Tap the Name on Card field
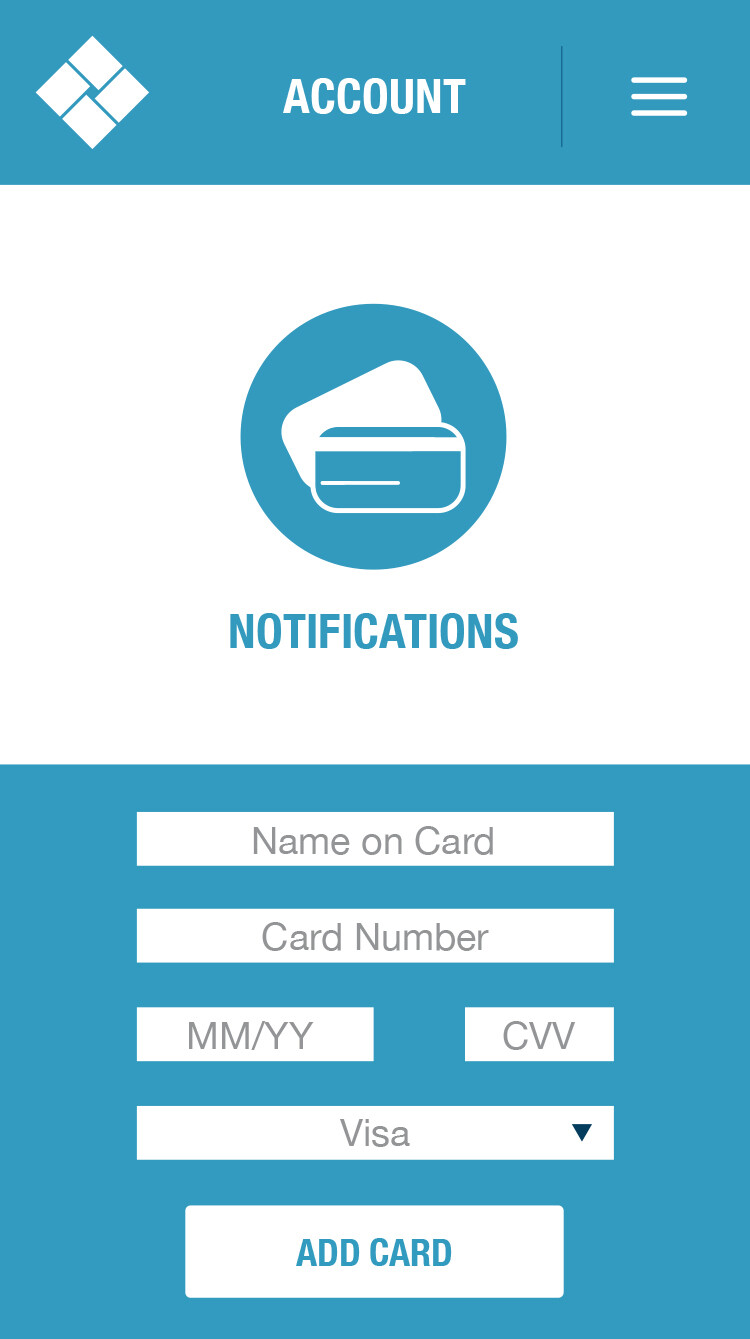The height and width of the screenshot is (1339, 750). tap(375, 839)
